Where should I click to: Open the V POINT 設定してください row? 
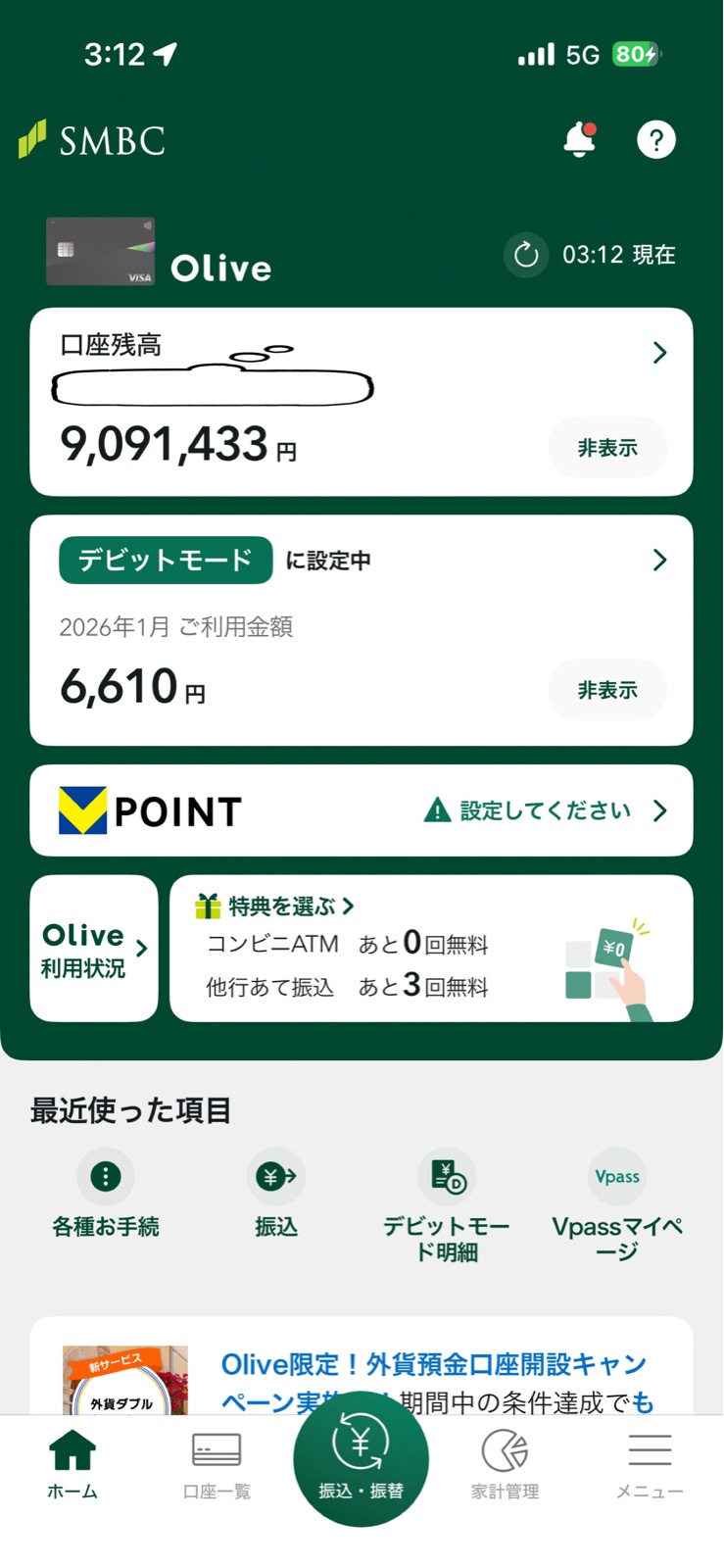545,810
